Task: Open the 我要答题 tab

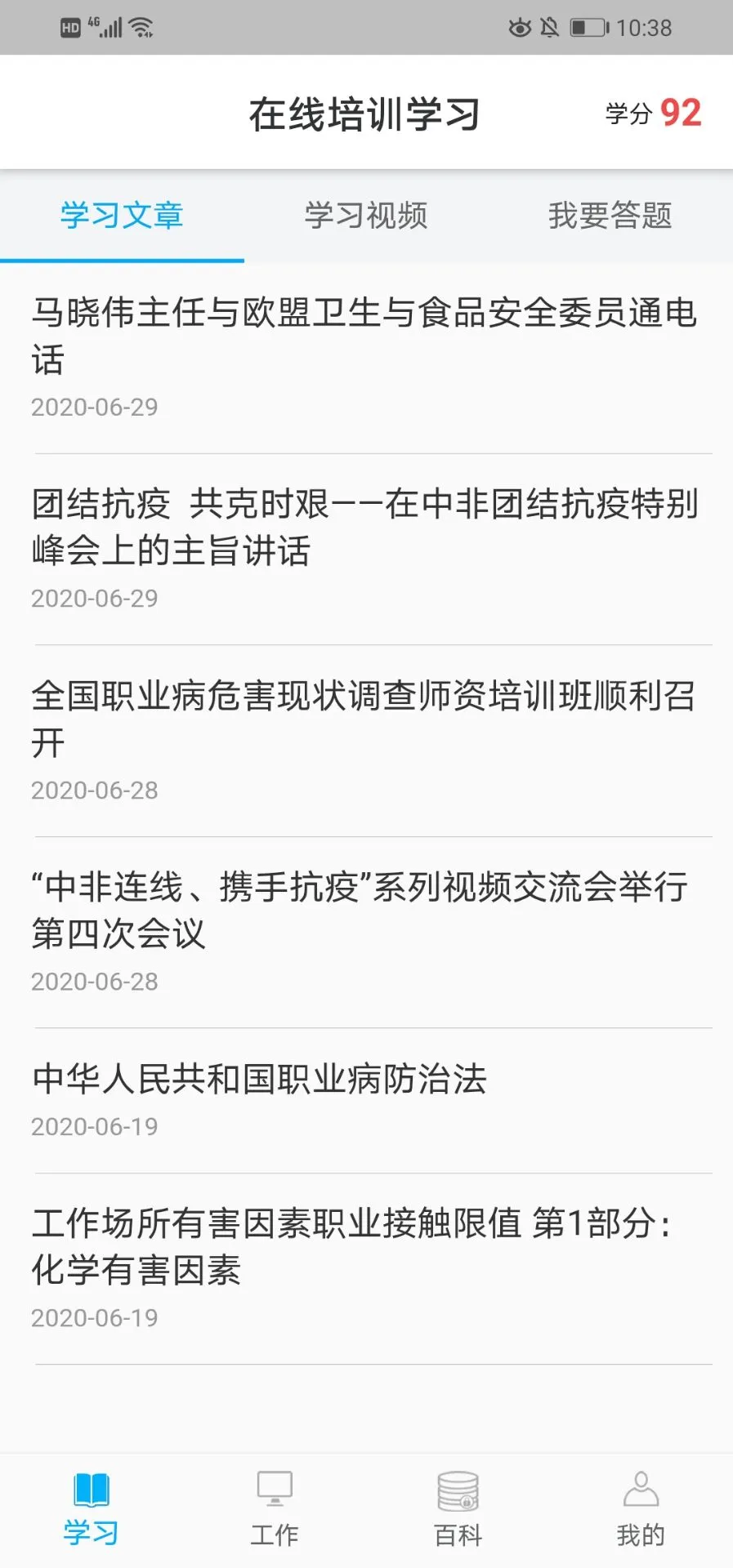Action: [x=611, y=216]
